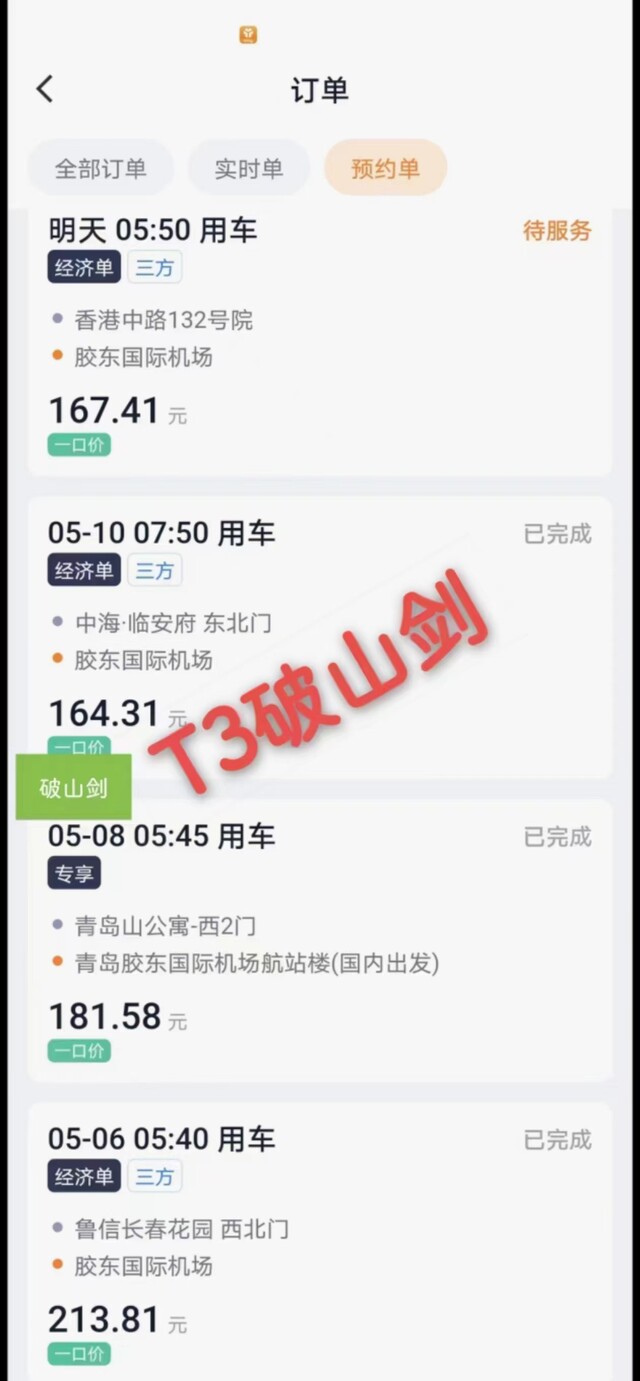View the 05-08 05:45 青岛山公寓 order
The image size is (640, 1381).
pos(319,941)
